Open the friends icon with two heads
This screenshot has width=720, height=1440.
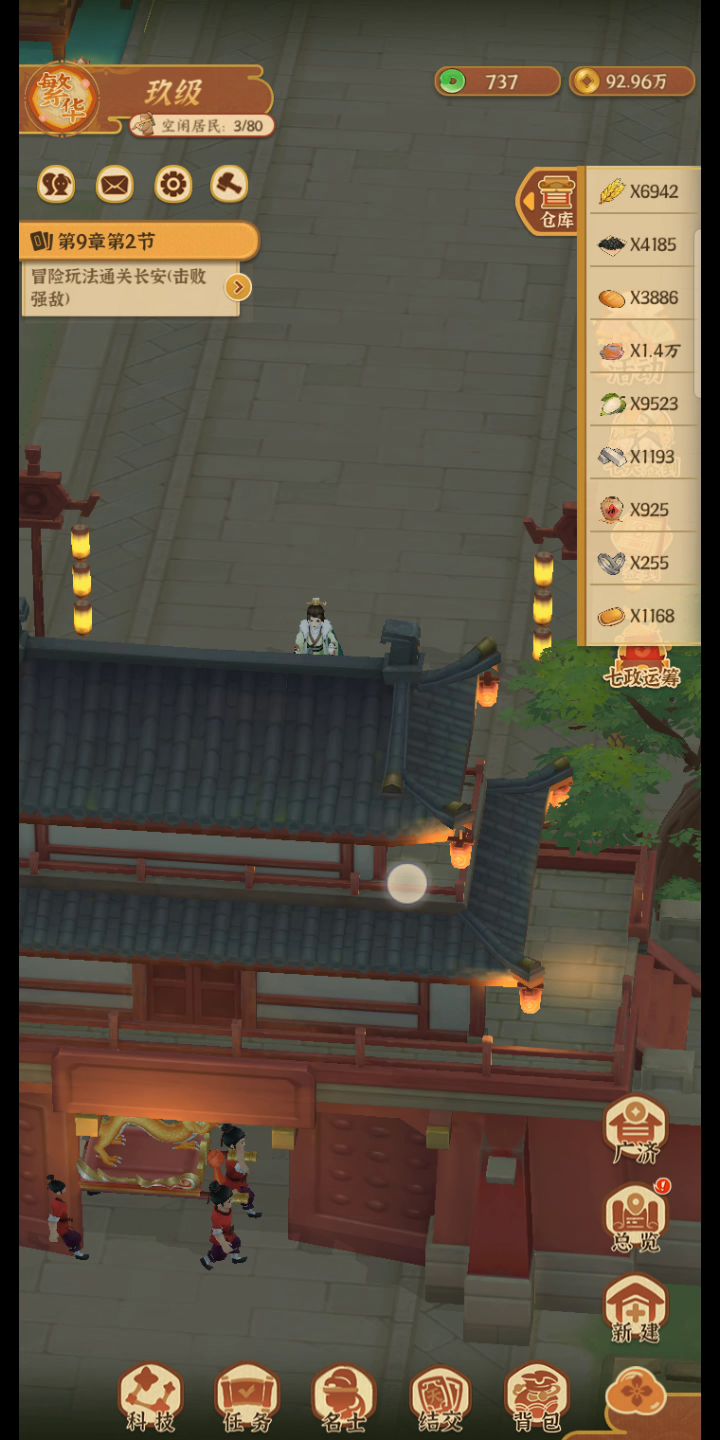click(x=57, y=185)
